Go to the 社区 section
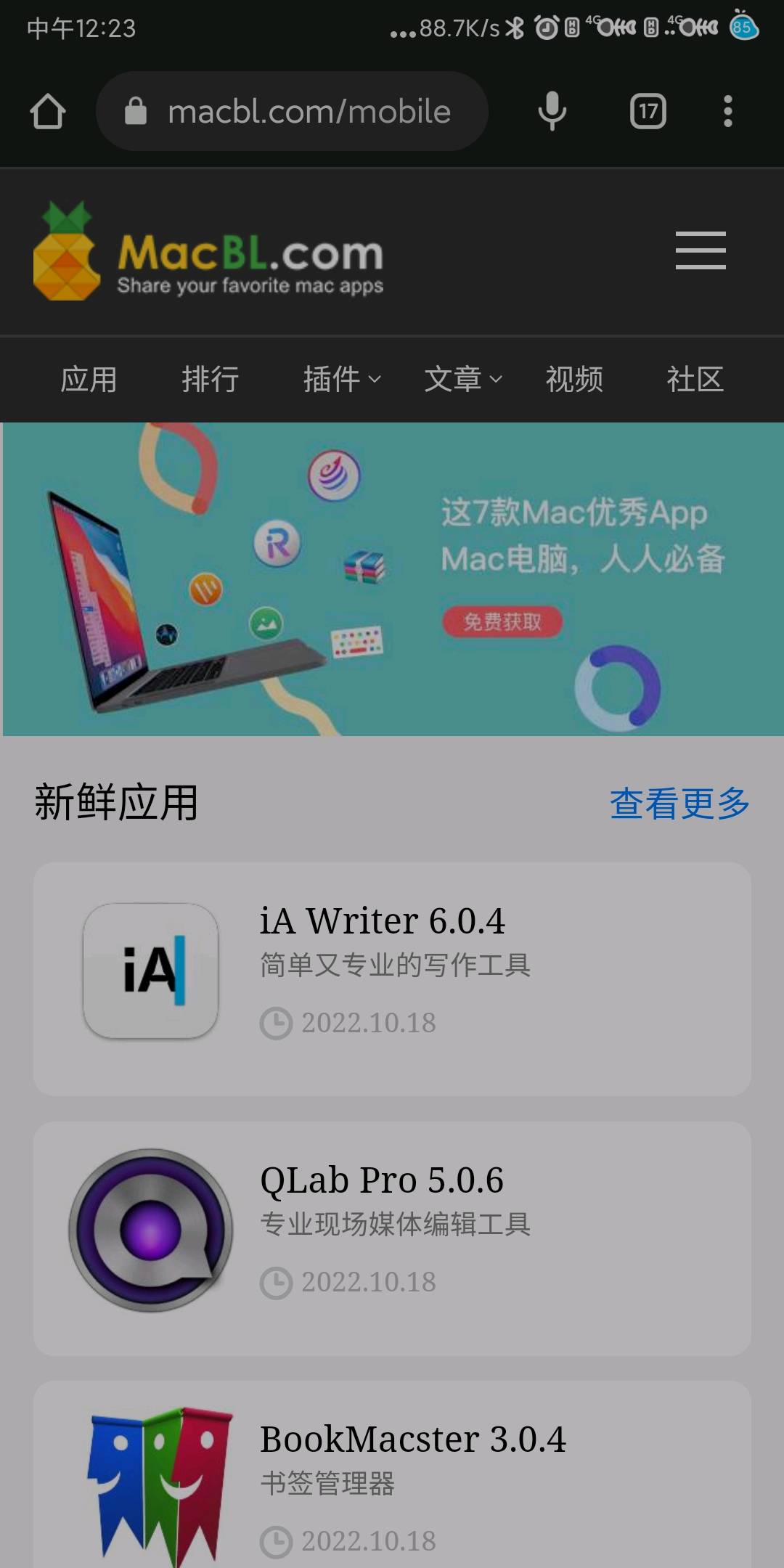Screen dimensions: 784x1568 (695, 380)
